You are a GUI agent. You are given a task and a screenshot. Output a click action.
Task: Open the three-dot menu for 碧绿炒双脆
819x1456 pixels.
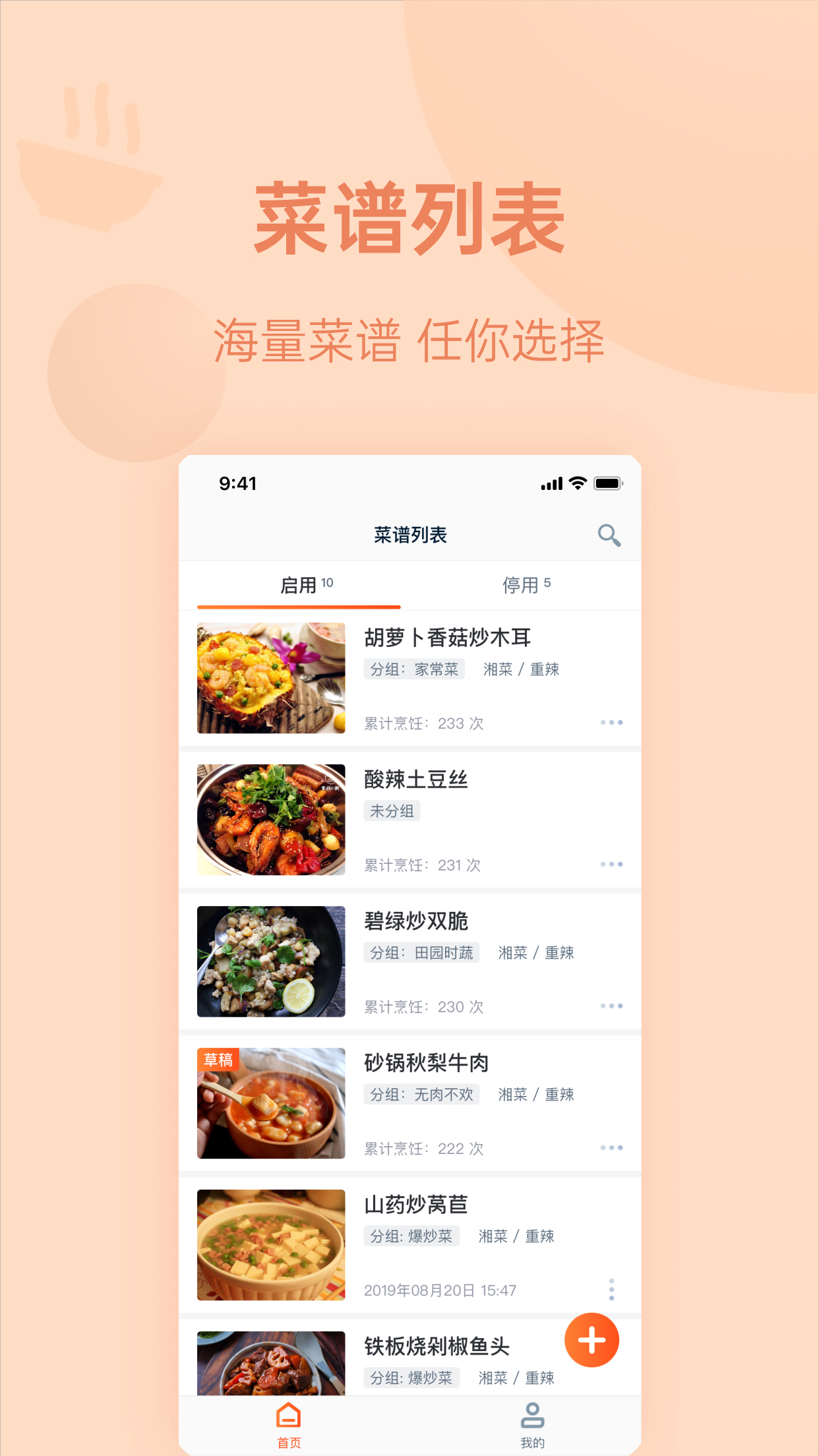(x=612, y=1006)
